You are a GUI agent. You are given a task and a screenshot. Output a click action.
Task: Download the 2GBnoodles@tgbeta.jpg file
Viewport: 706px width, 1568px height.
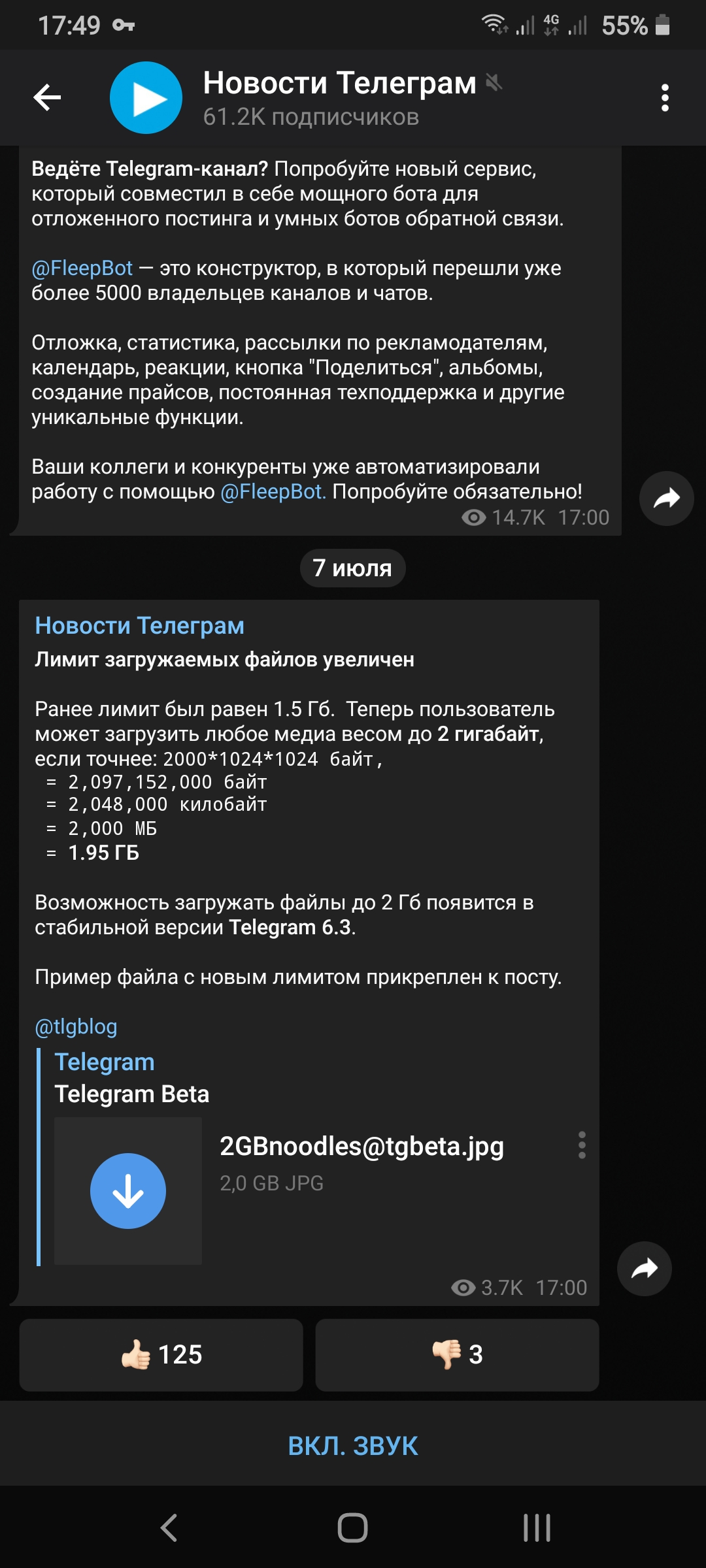[x=128, y=1190]
